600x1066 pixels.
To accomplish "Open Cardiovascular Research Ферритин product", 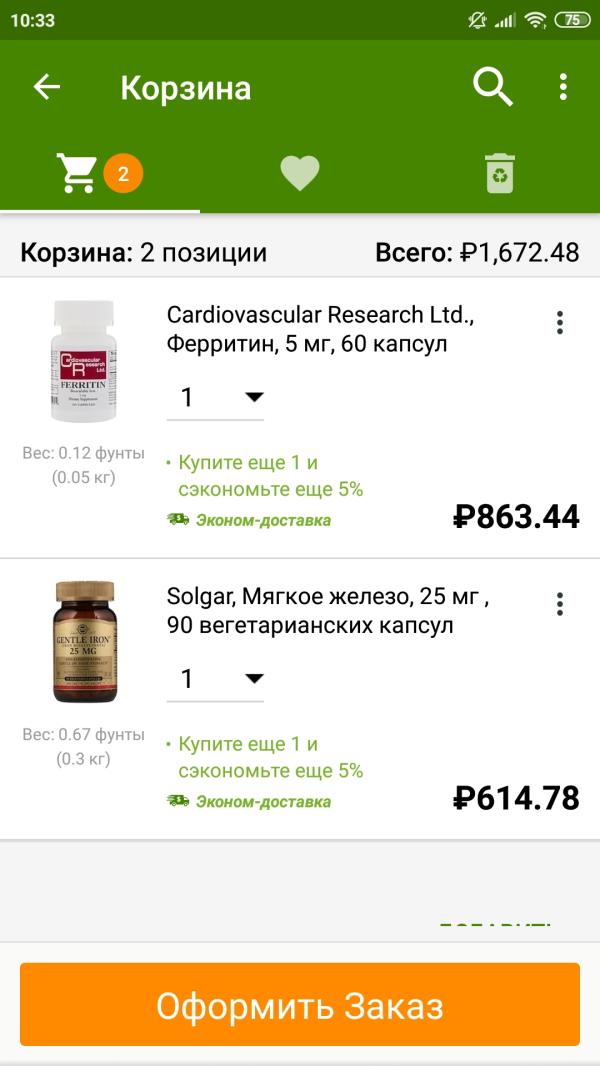I will pos(320,329).
